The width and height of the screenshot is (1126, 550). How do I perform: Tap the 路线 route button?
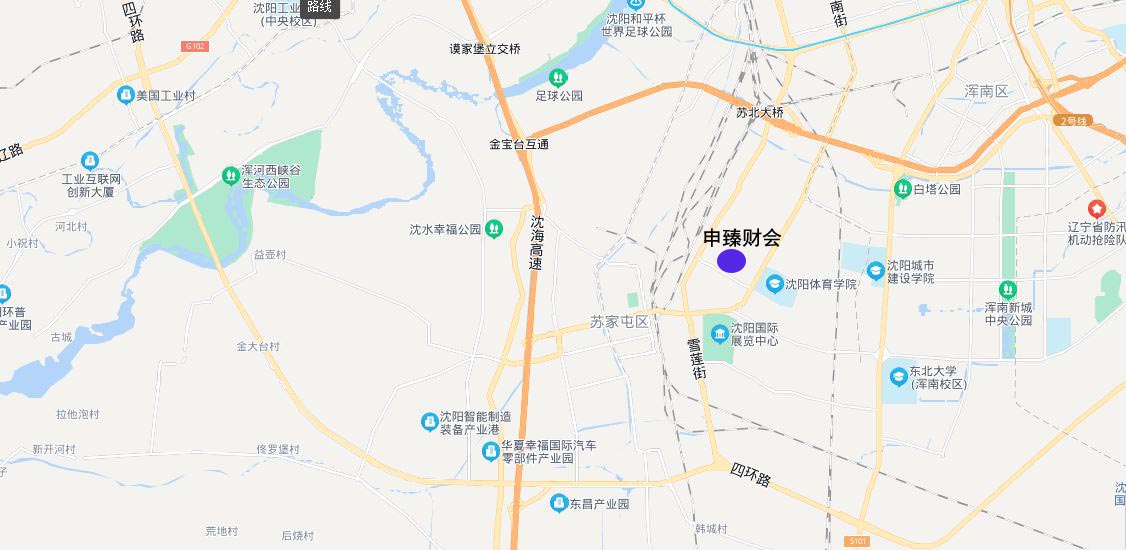320,7
